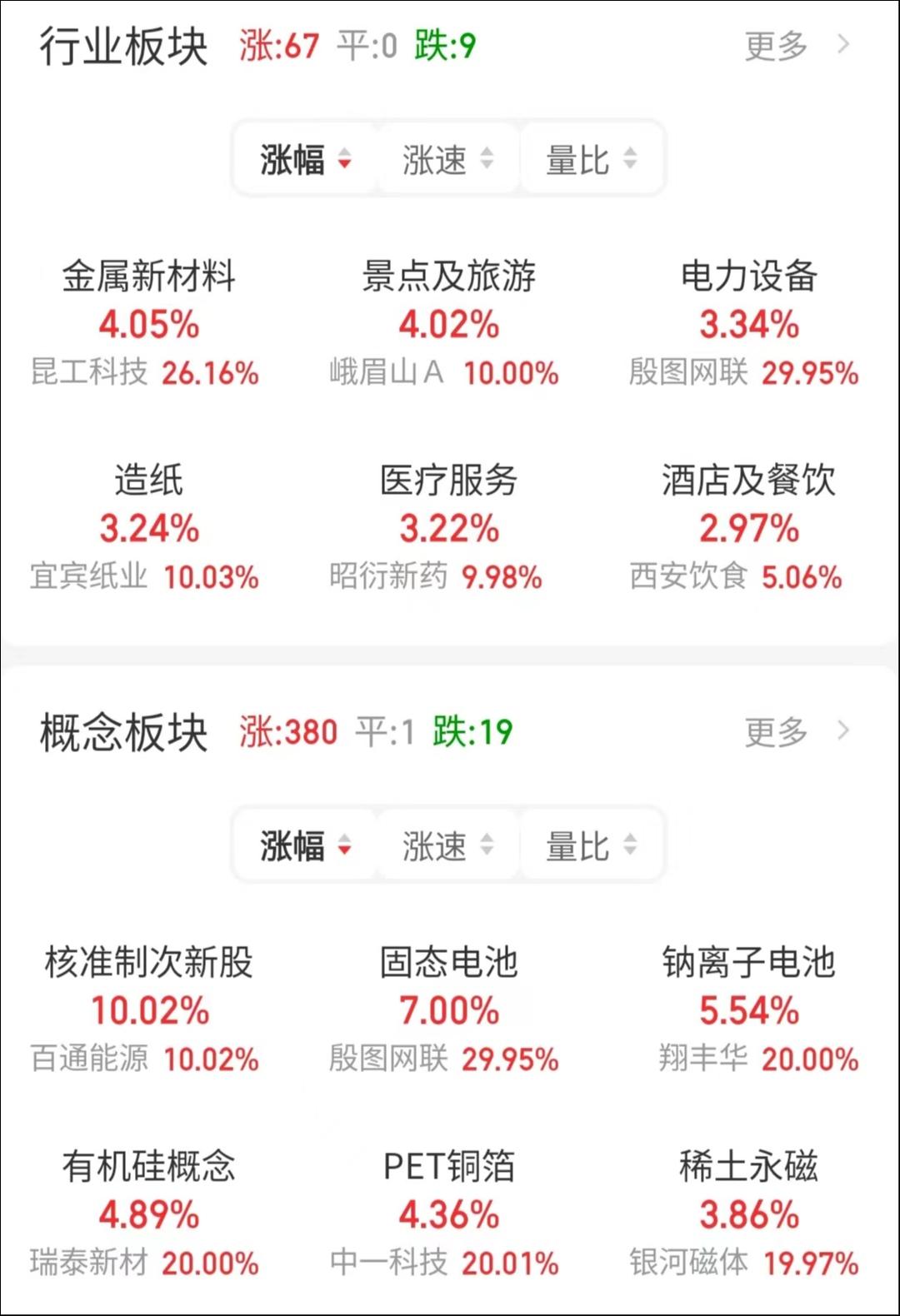Open the 有机硅概念 concept card

tap(149, 1214)
